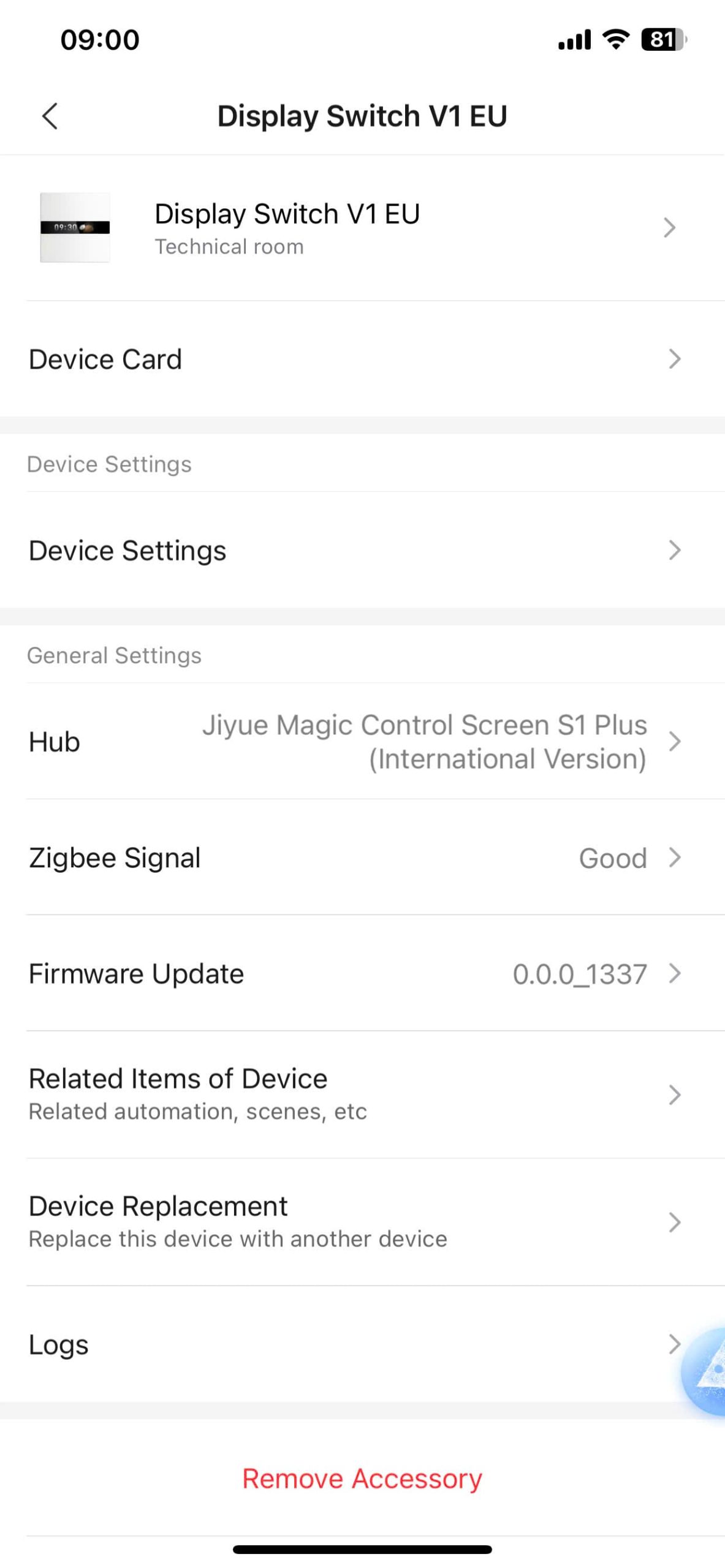
Task: Open the Logs row
Action: (x=343, y=1344)
